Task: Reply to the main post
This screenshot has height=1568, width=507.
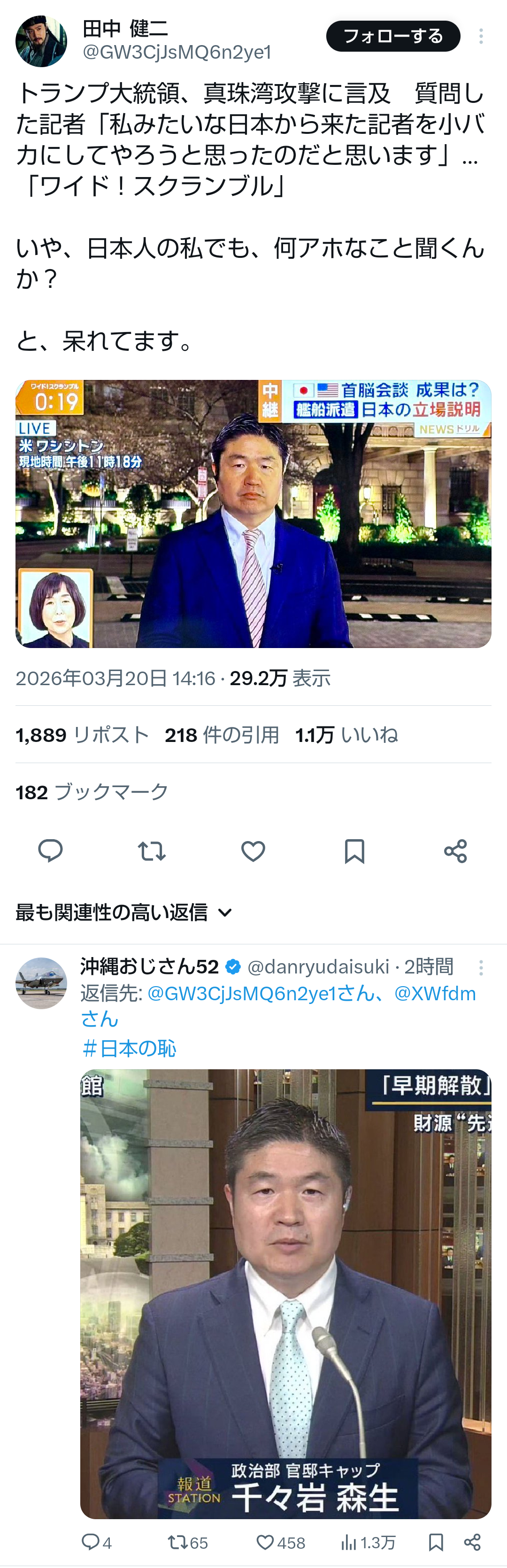Action: pos(51,850)
